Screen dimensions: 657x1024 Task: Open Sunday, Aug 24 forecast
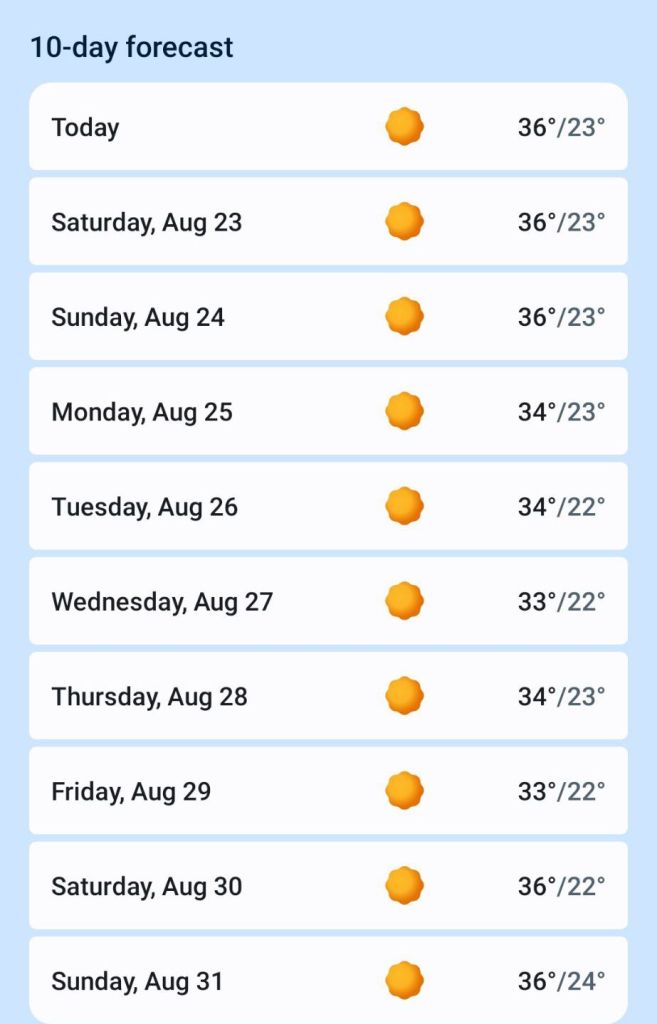point(328,317)
